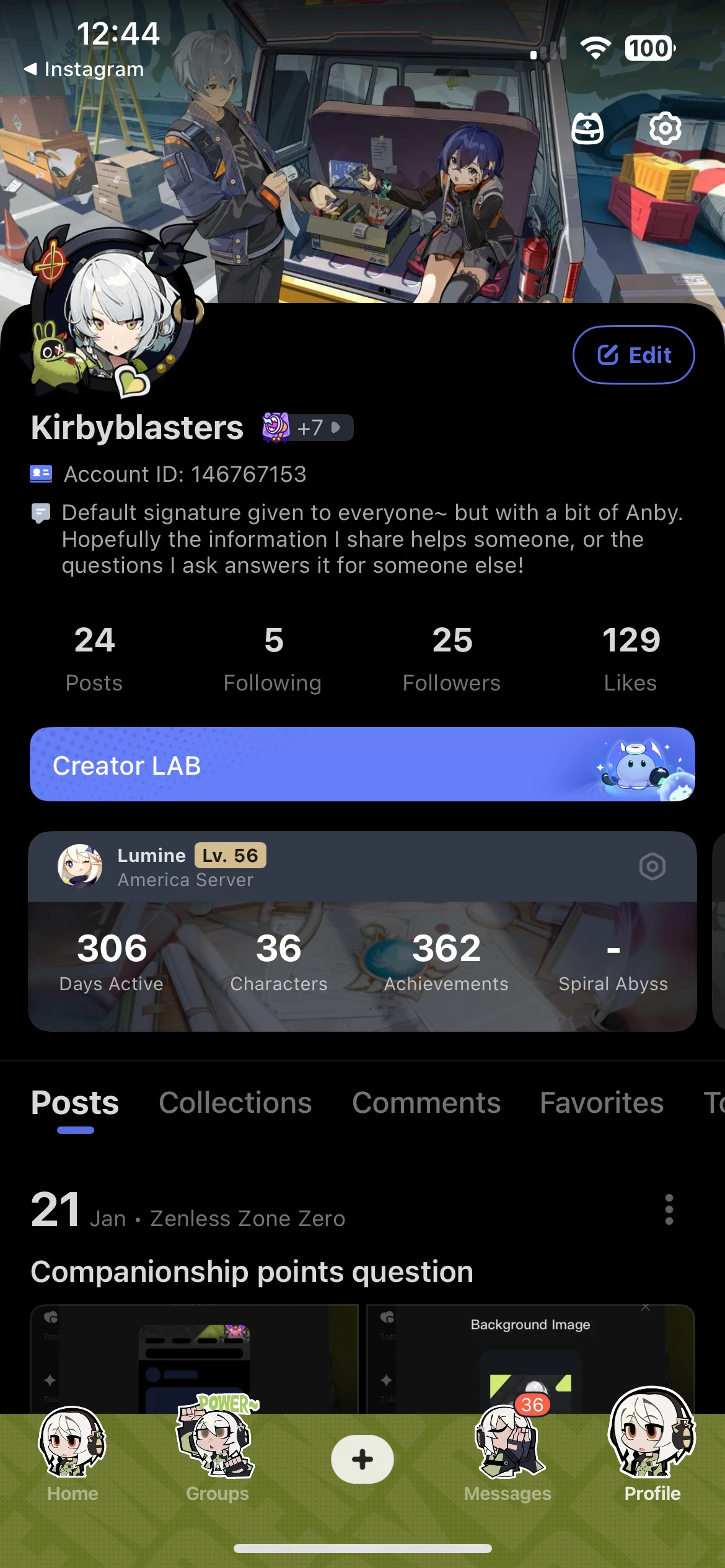Return to Instagram via back link

click(x=84, y=69)
